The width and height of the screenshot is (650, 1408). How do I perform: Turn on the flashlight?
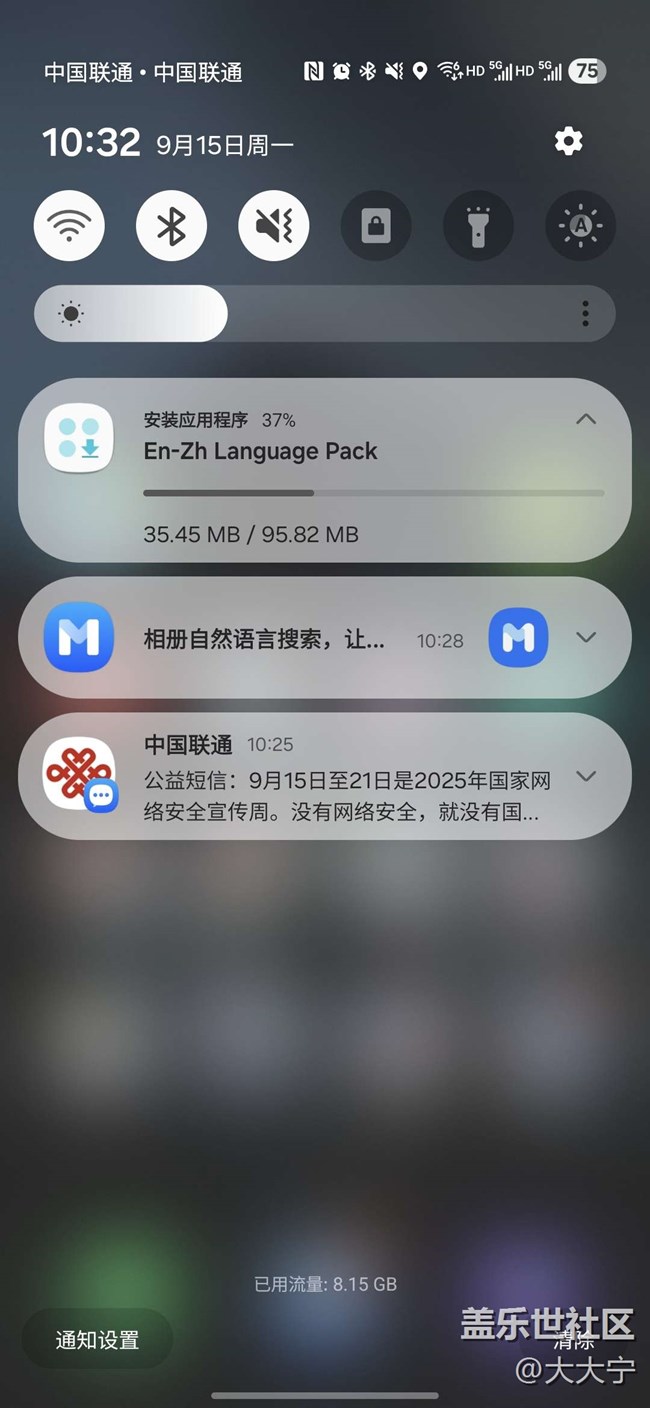(x=478, y=226)
